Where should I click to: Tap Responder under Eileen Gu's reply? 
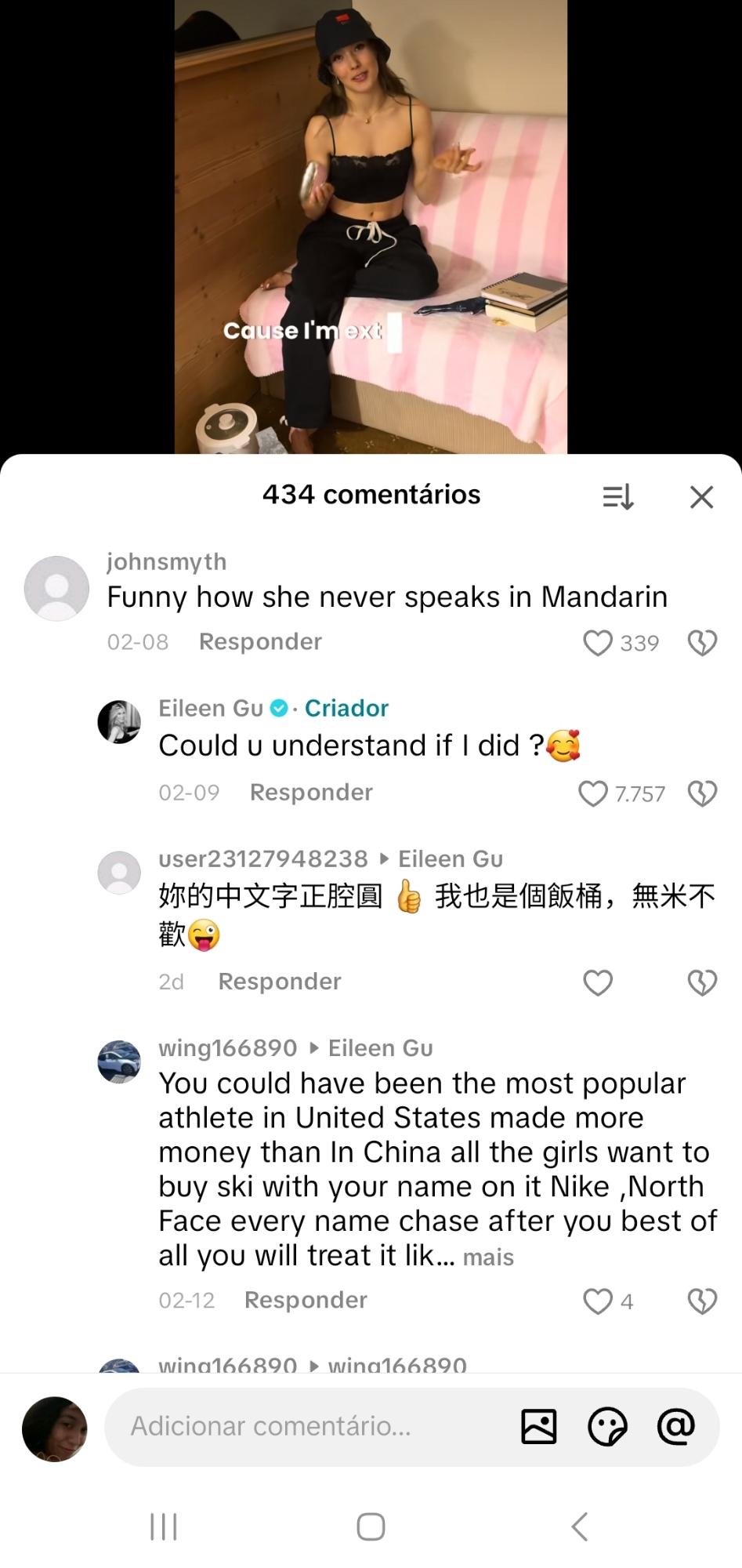tap(311, 792)
